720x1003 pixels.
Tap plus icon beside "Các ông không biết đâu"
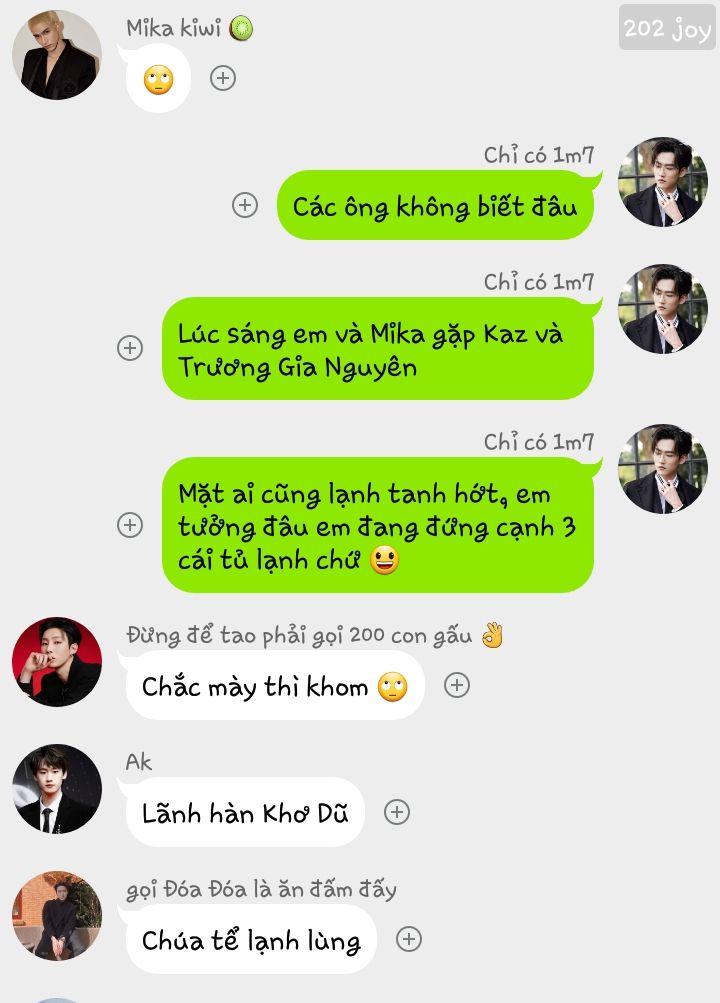tap(245, 205)
